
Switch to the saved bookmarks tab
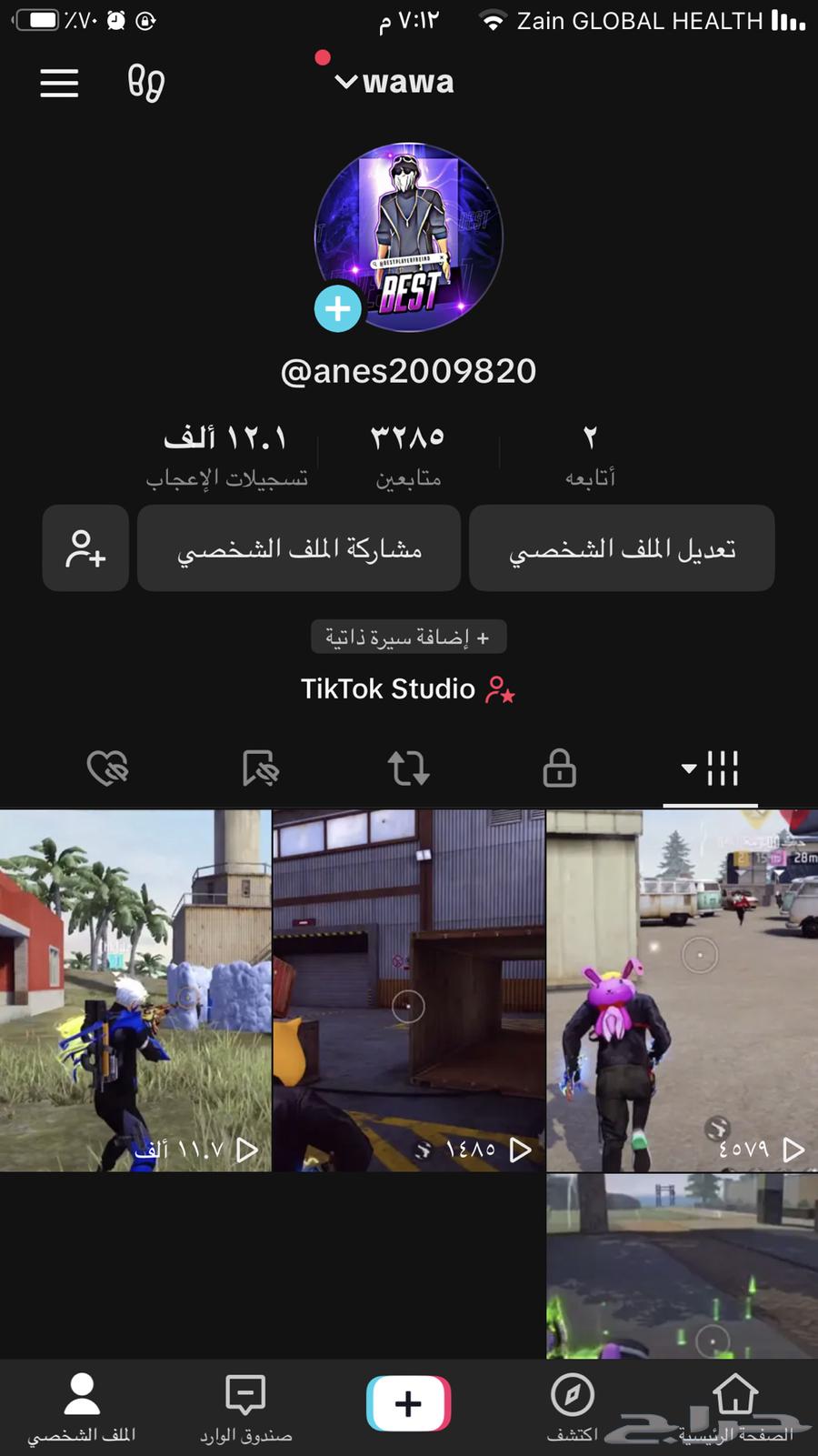[x=260, y=768]
